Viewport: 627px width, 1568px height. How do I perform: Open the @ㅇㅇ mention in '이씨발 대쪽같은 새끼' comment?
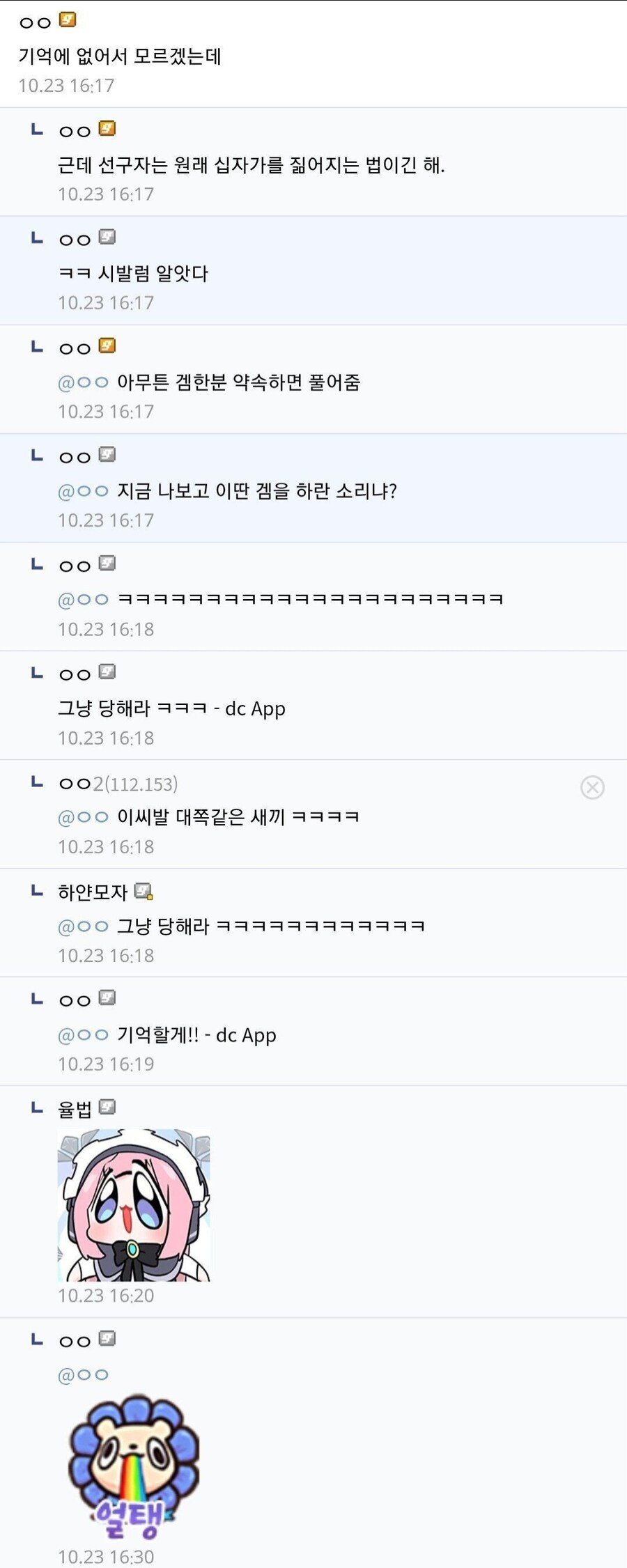pyautogui.click(x=83, y=817)
